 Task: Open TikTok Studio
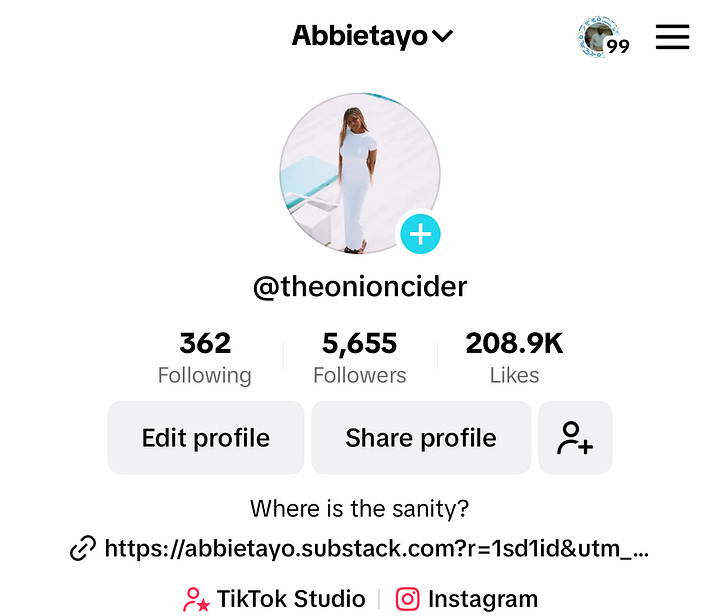274,599
